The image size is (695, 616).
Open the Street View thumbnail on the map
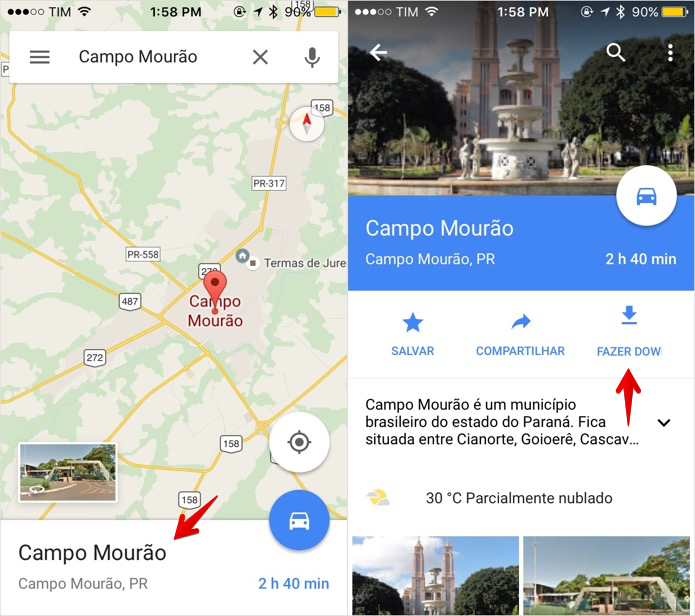tap(67, 472)
